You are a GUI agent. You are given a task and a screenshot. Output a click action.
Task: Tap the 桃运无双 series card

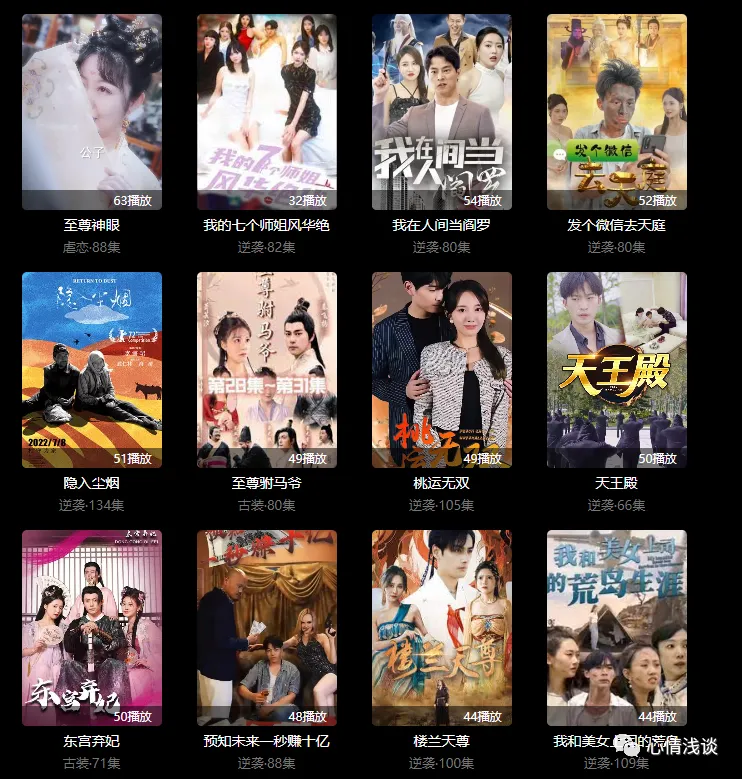(x=442, y=369)
